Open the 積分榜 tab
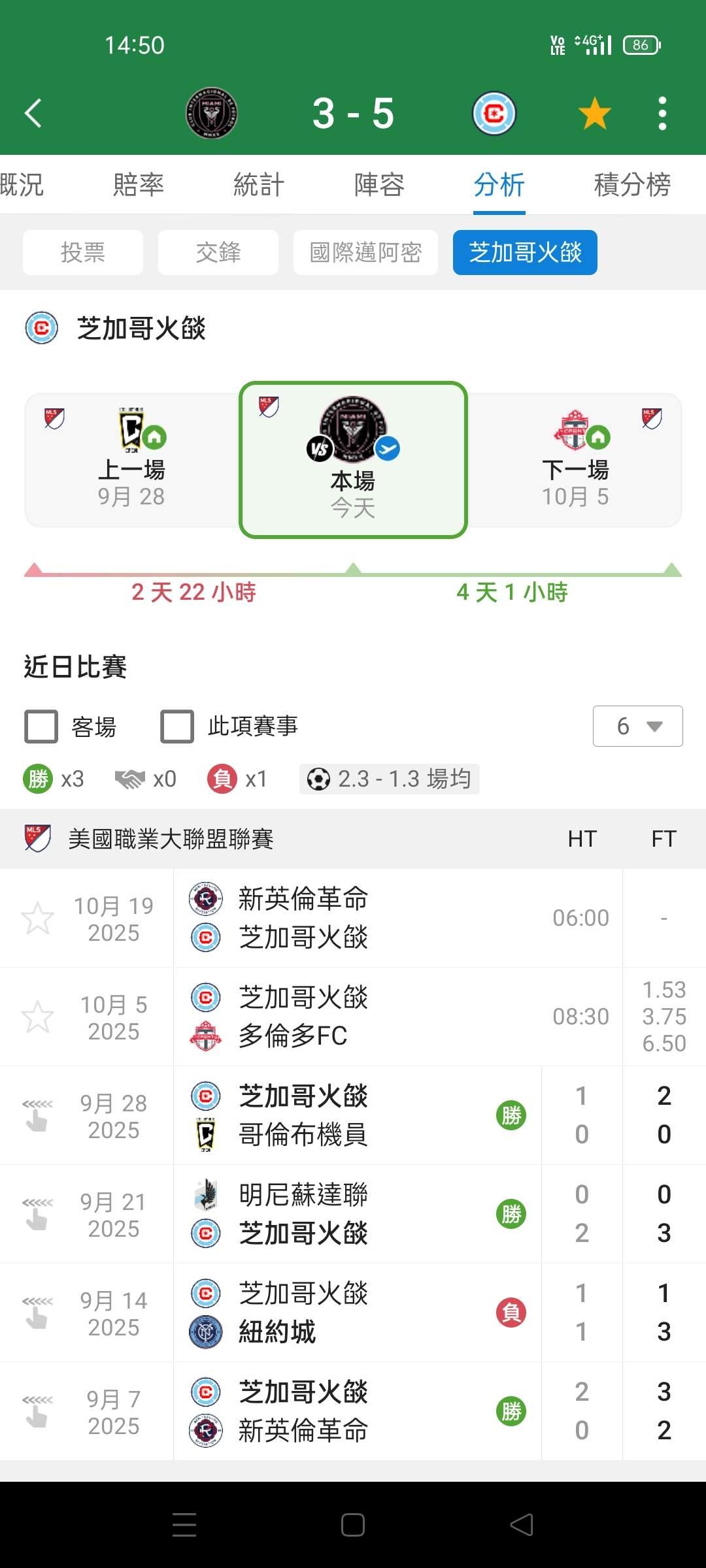The width and height of the screenshot is (706, 1568). [632, 185]
